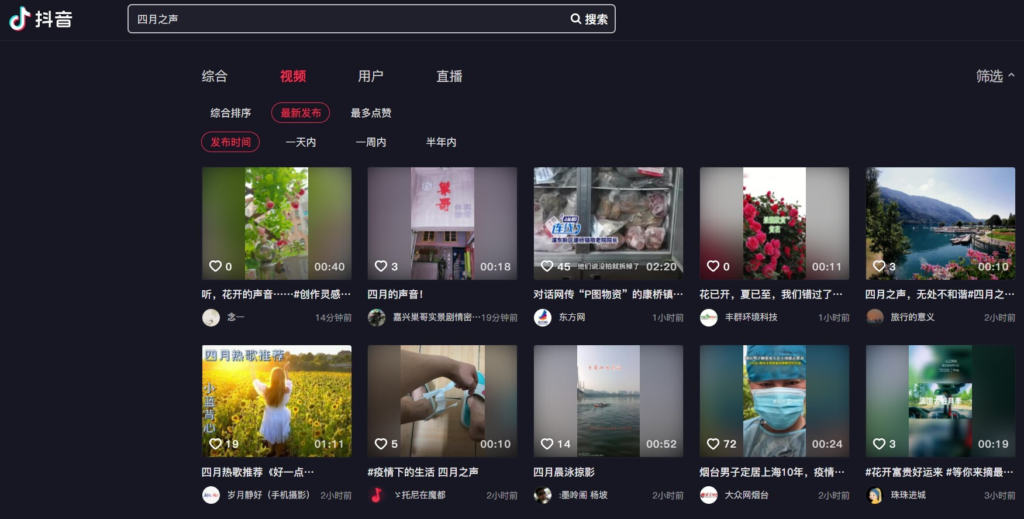The image size is (1024, 519).
Task: Open the 四月热歌推荐 video
Action: tap(276, 401)
